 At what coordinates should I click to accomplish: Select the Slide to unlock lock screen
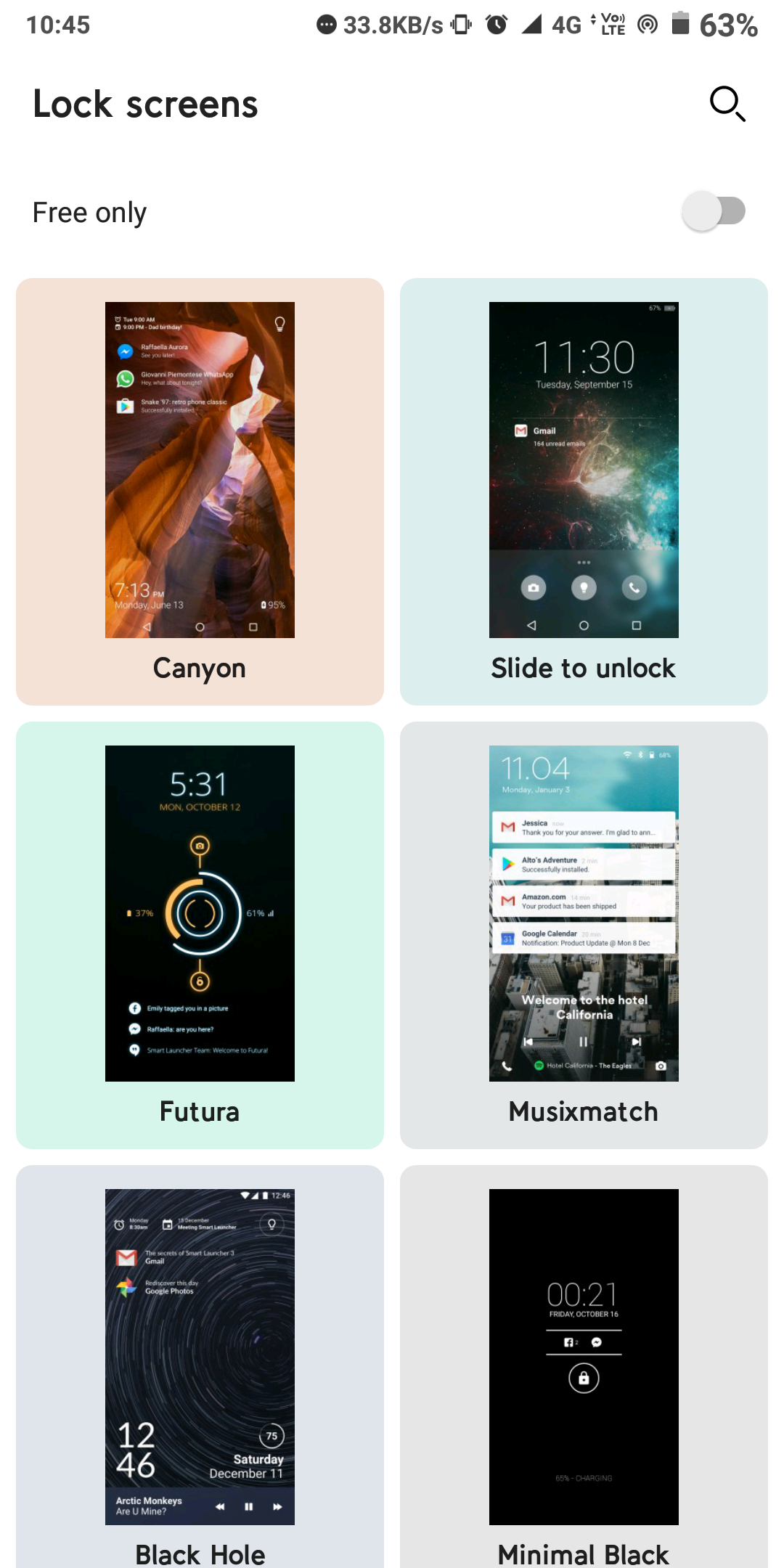tap(584, 491)
